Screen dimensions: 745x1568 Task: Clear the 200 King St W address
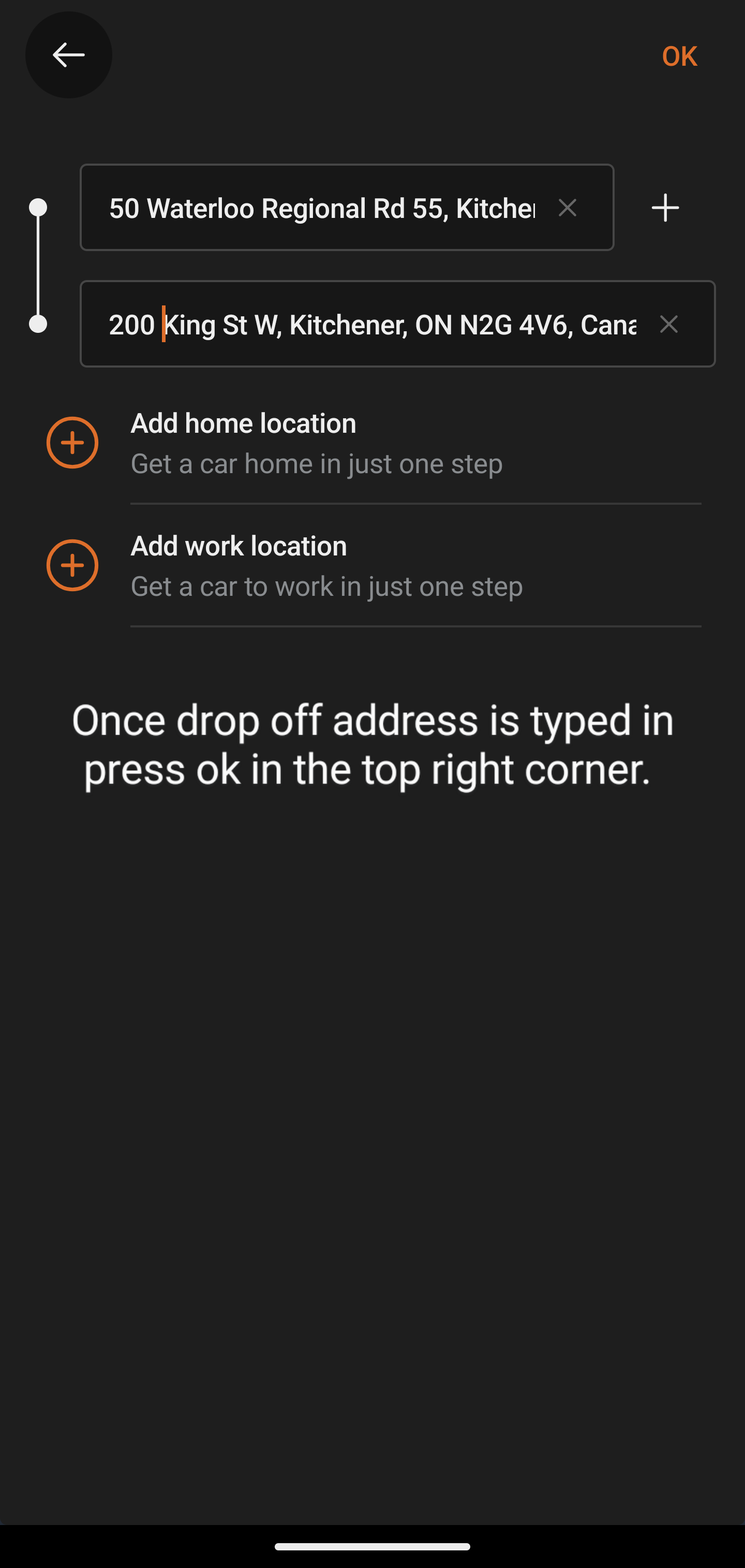[668, 325]
